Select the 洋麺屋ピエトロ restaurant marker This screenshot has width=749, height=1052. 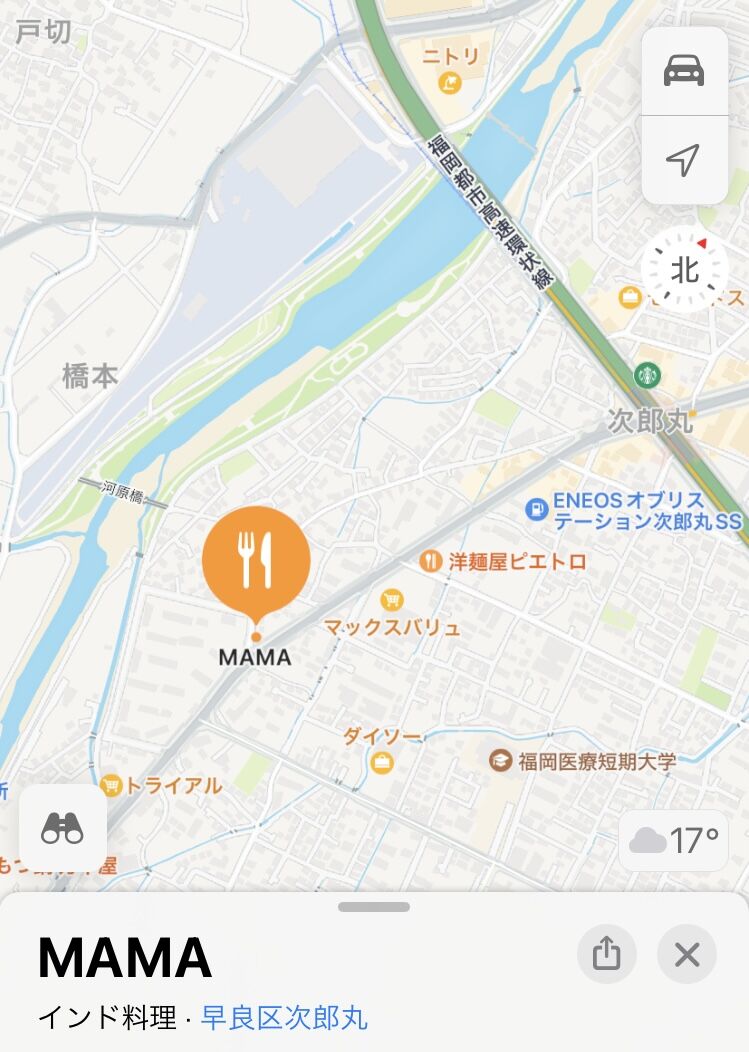[x=430, y=561]
